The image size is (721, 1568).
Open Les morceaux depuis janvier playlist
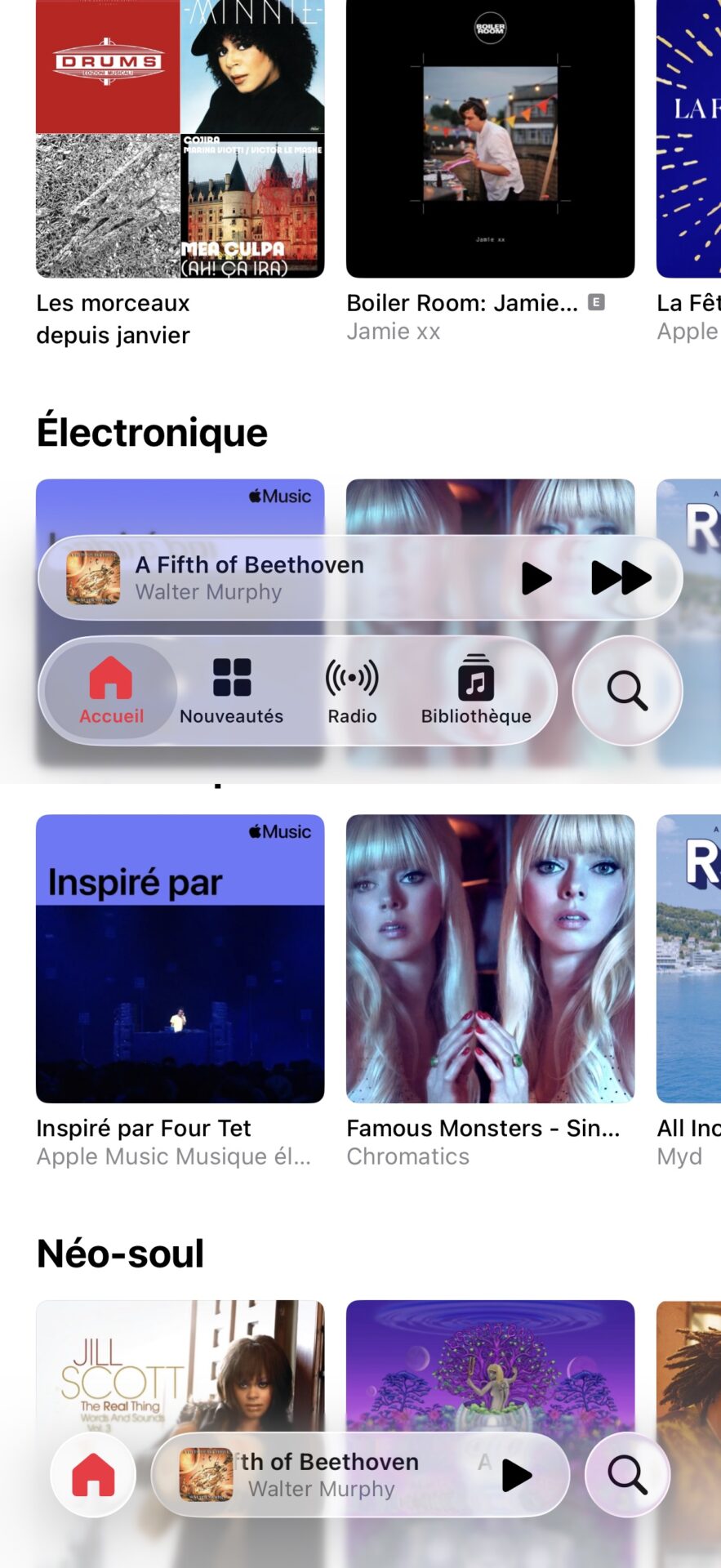pyautogui.click(x=180, y=139)
